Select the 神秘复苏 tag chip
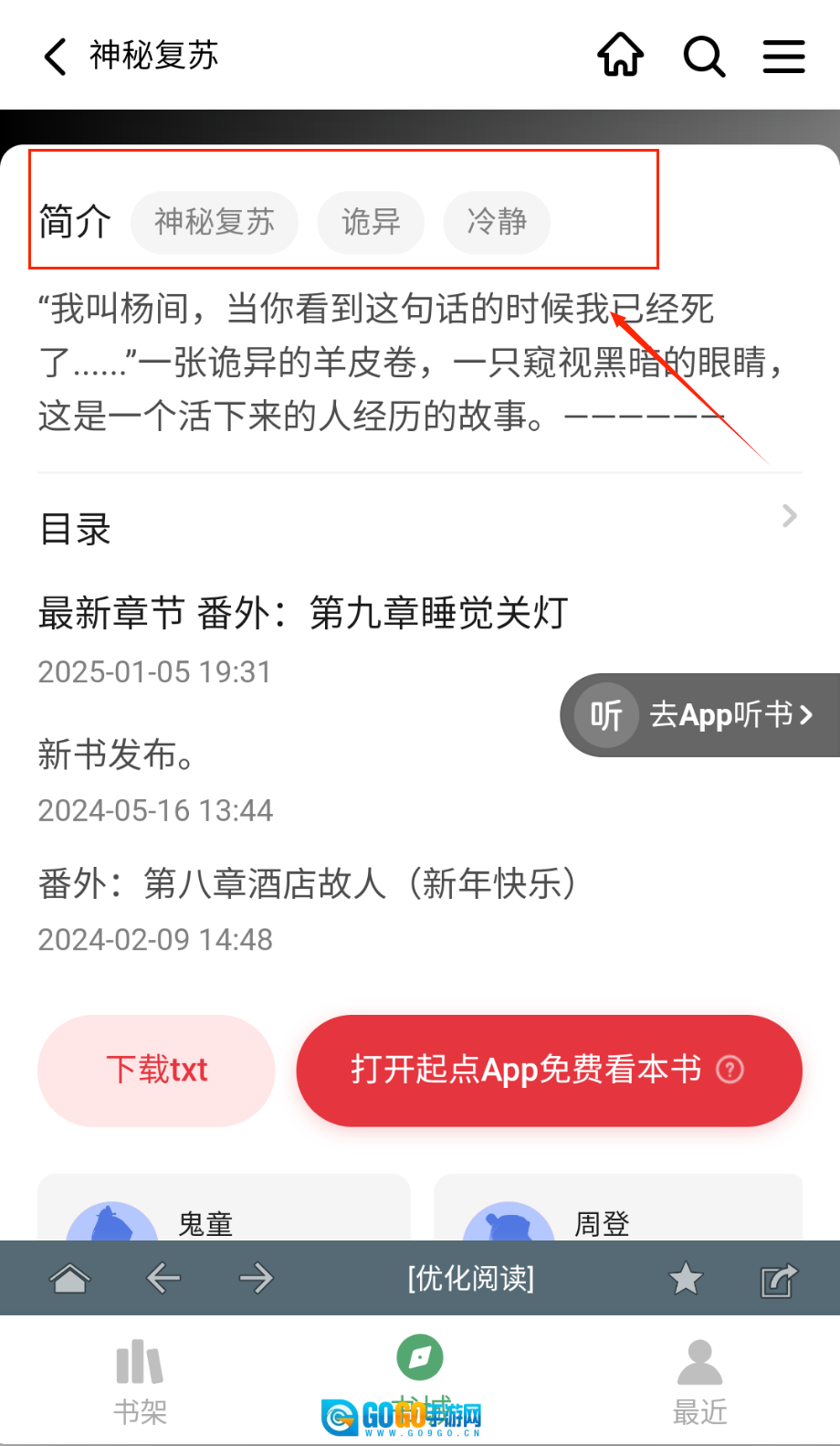The image size is (840, 1446). pos(215,222)
